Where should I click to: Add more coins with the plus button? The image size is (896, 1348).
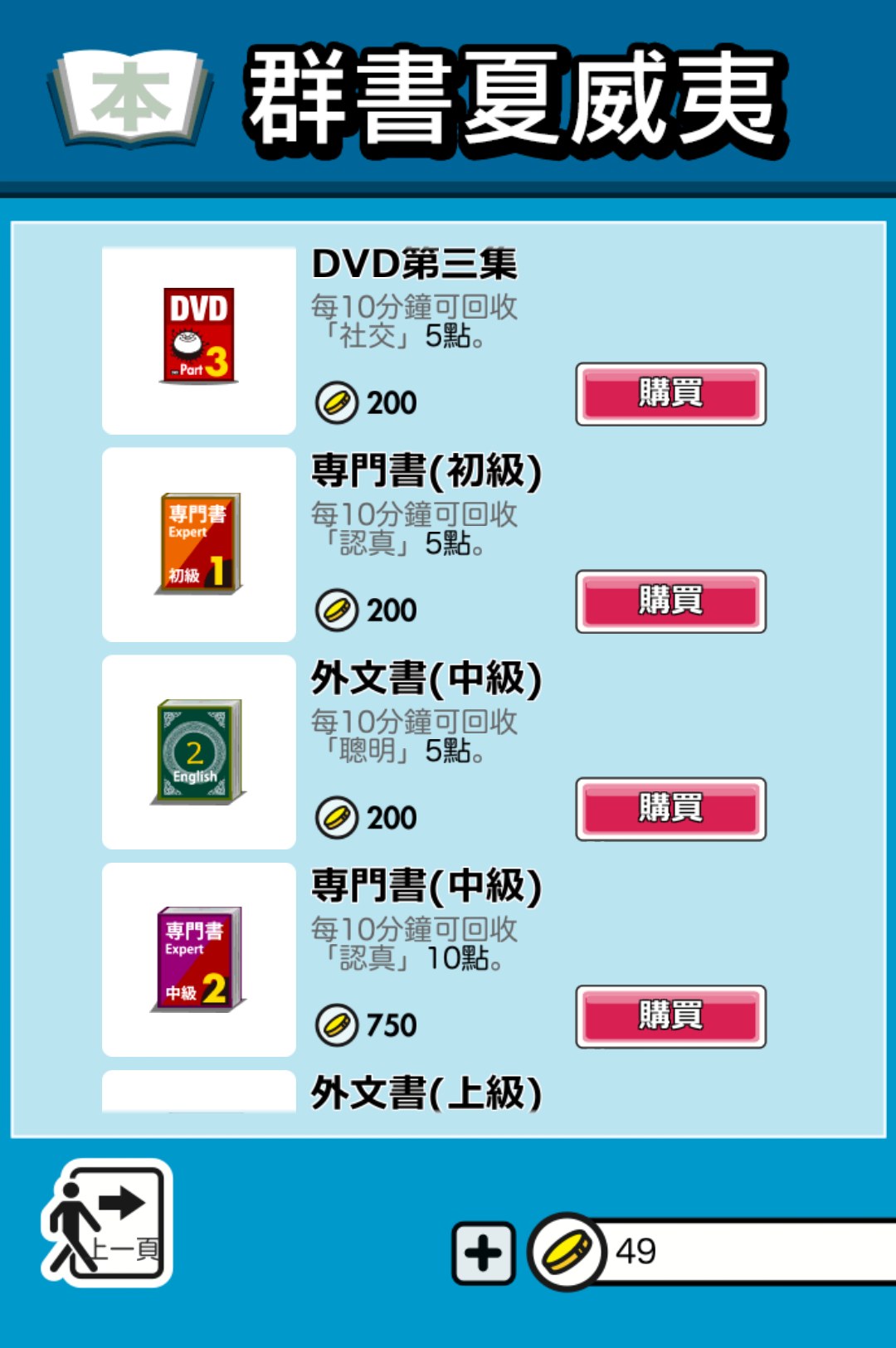tap(483, 1253)
